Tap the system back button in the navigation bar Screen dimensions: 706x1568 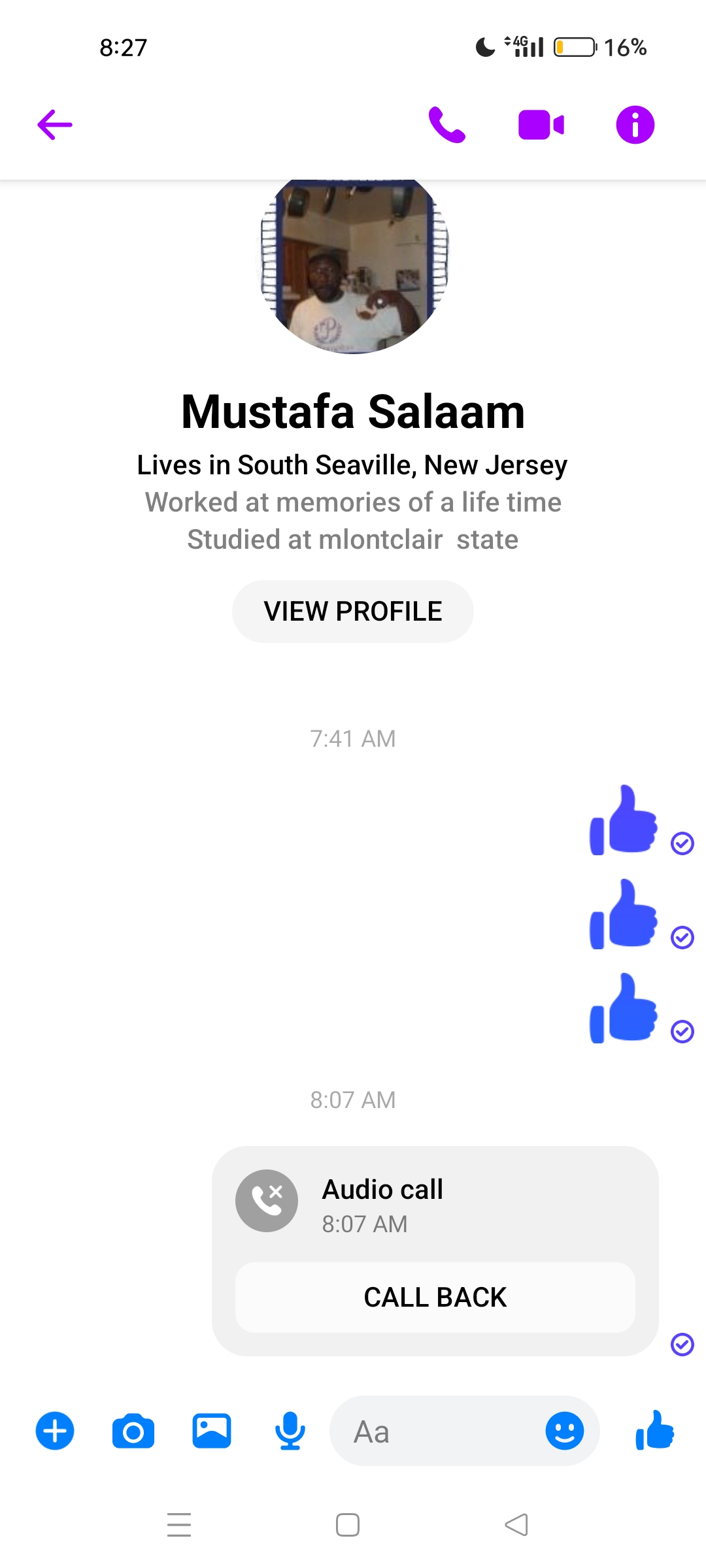[516, 1525]
